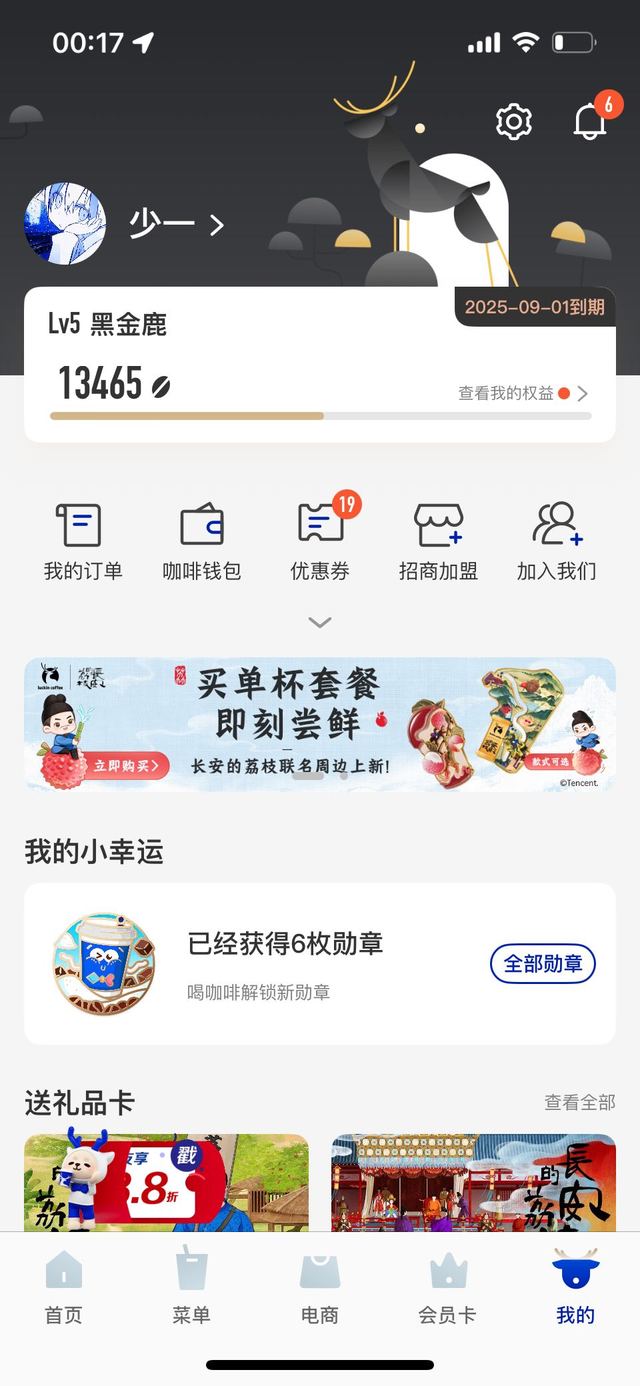Tap 查看全部 for gift cards
The width and height of the screenshot is (640, 1386).
pos(579,1102)
